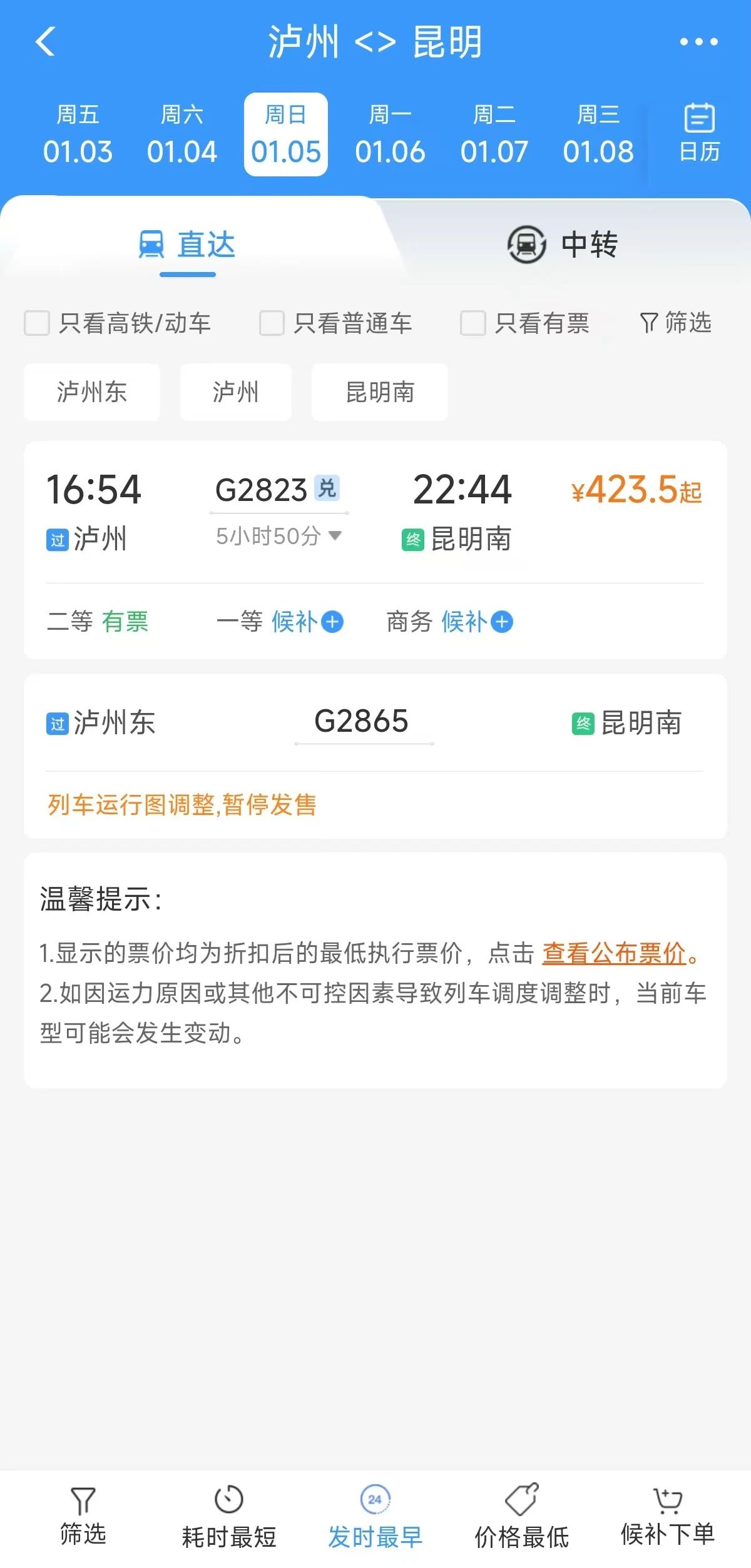Select the G2823 train entry card
The width and height of the screenshot is (751, 1568).
tap(375, 550)
